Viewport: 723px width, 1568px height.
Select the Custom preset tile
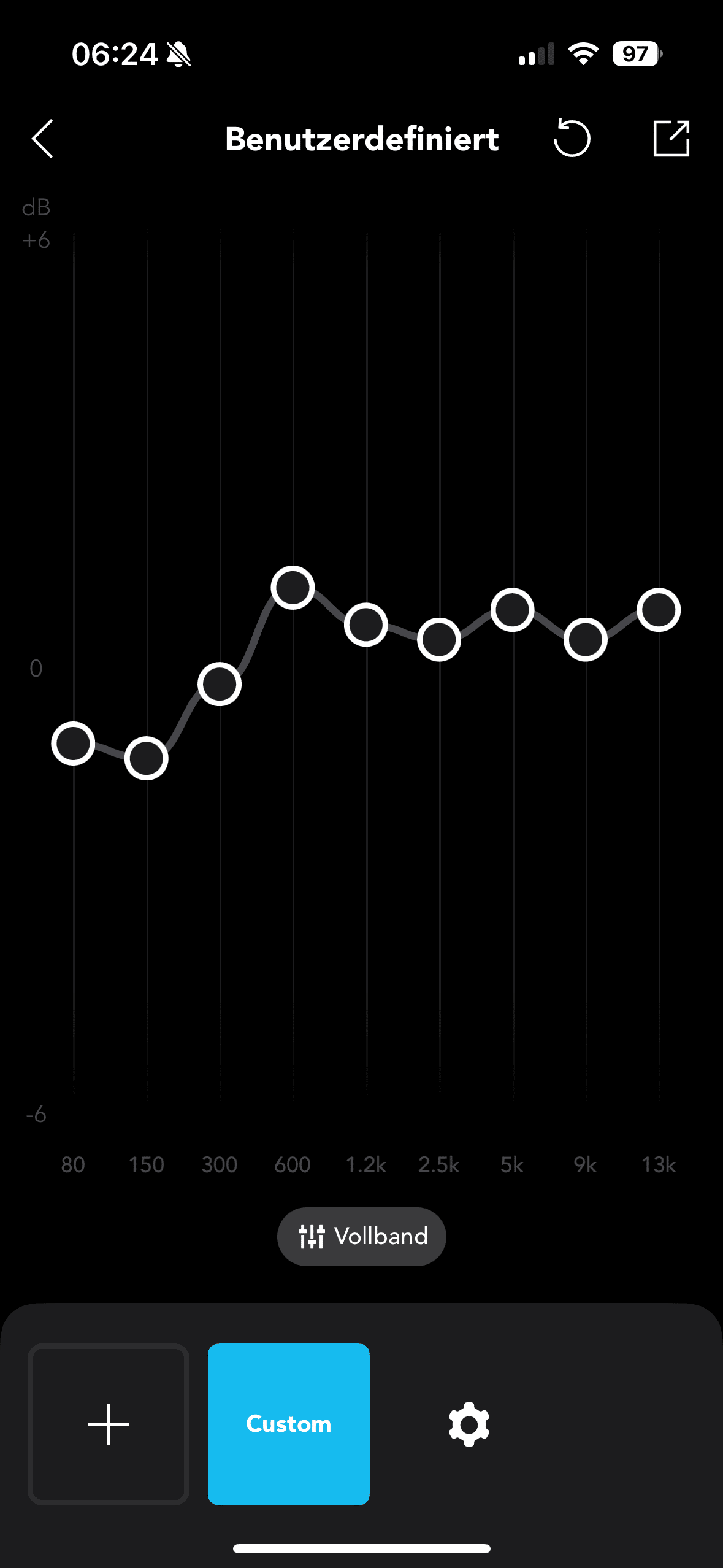288,1424
